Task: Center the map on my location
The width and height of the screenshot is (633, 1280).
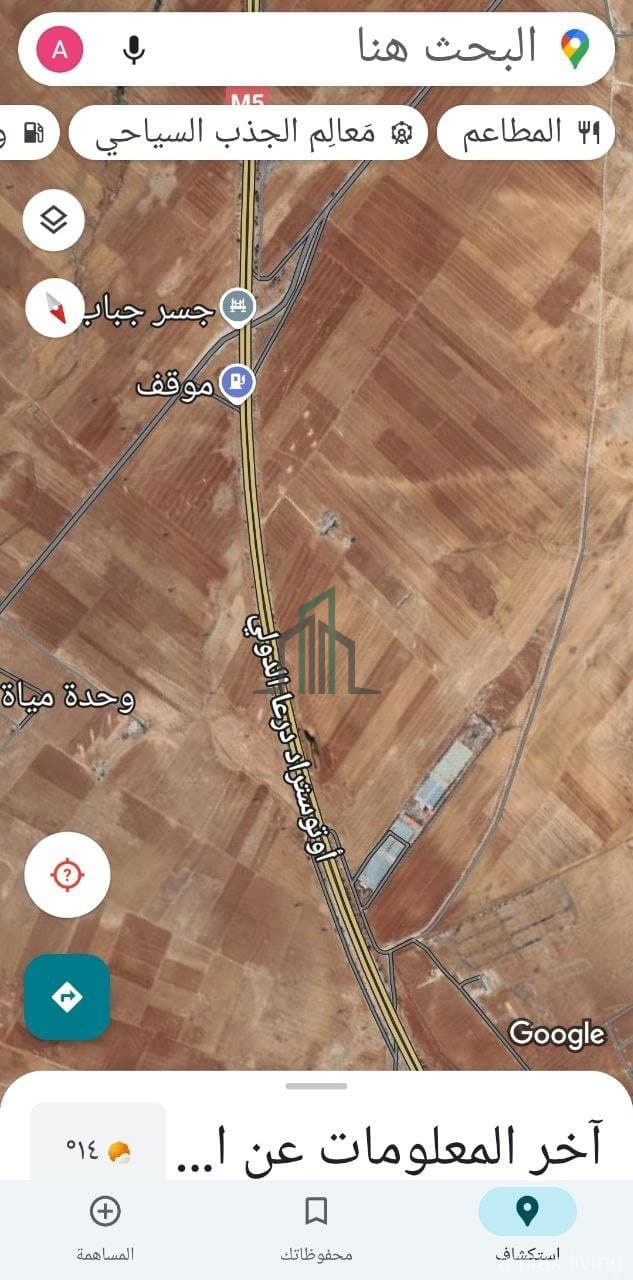Action: click(67, 875)
